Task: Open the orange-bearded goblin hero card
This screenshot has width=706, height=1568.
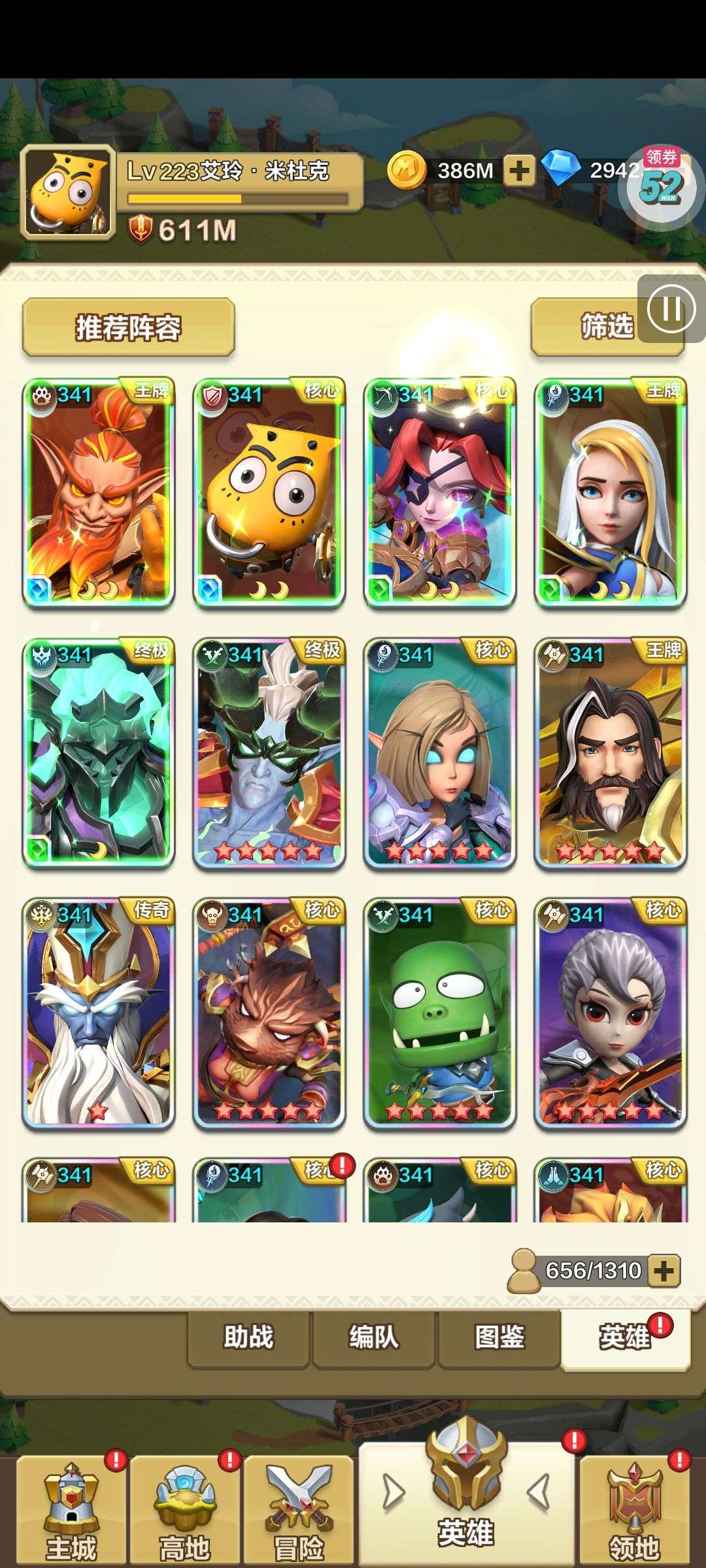Action: 99,493
